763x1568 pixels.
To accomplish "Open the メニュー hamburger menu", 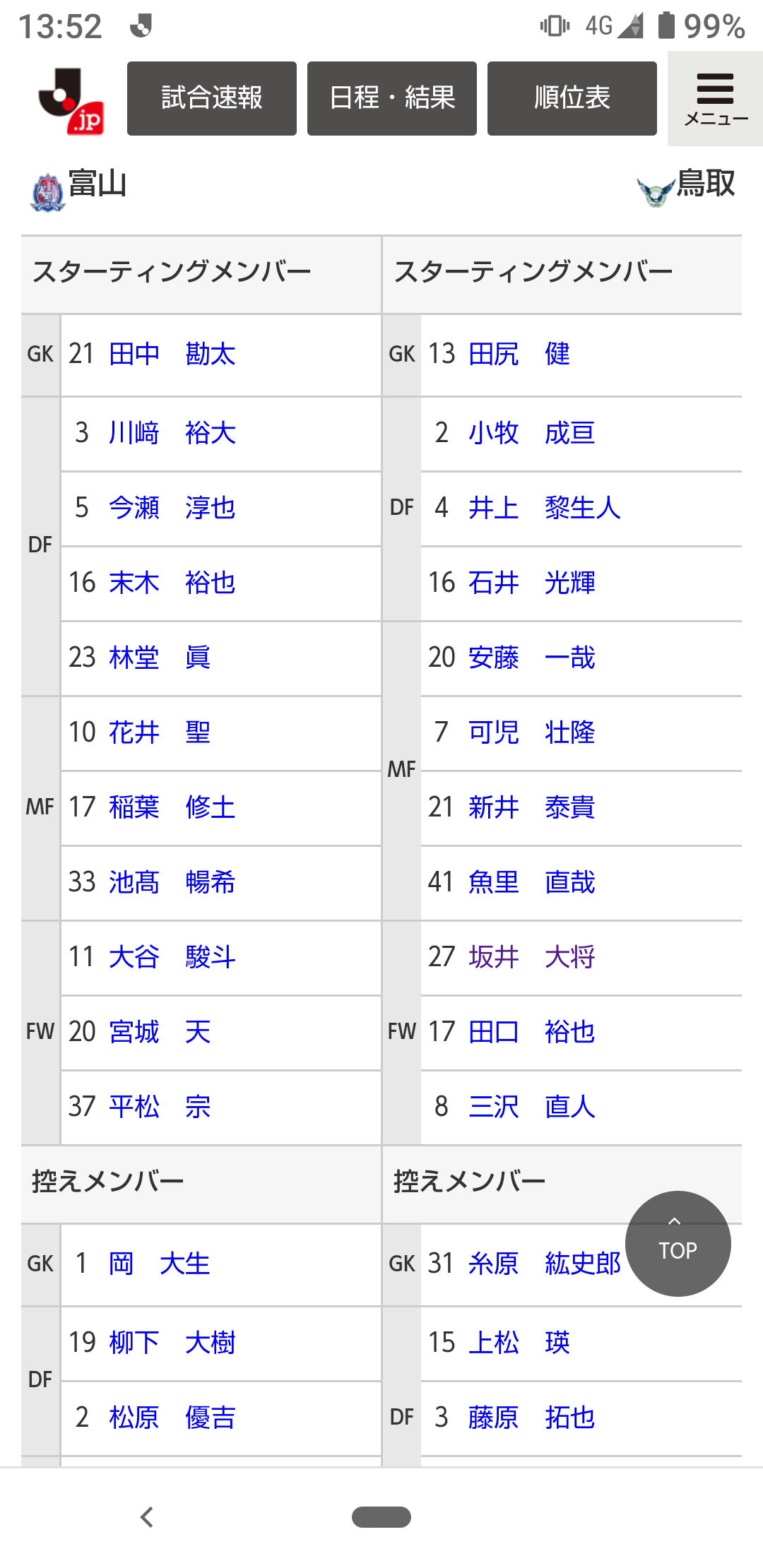I will (715, 99).
